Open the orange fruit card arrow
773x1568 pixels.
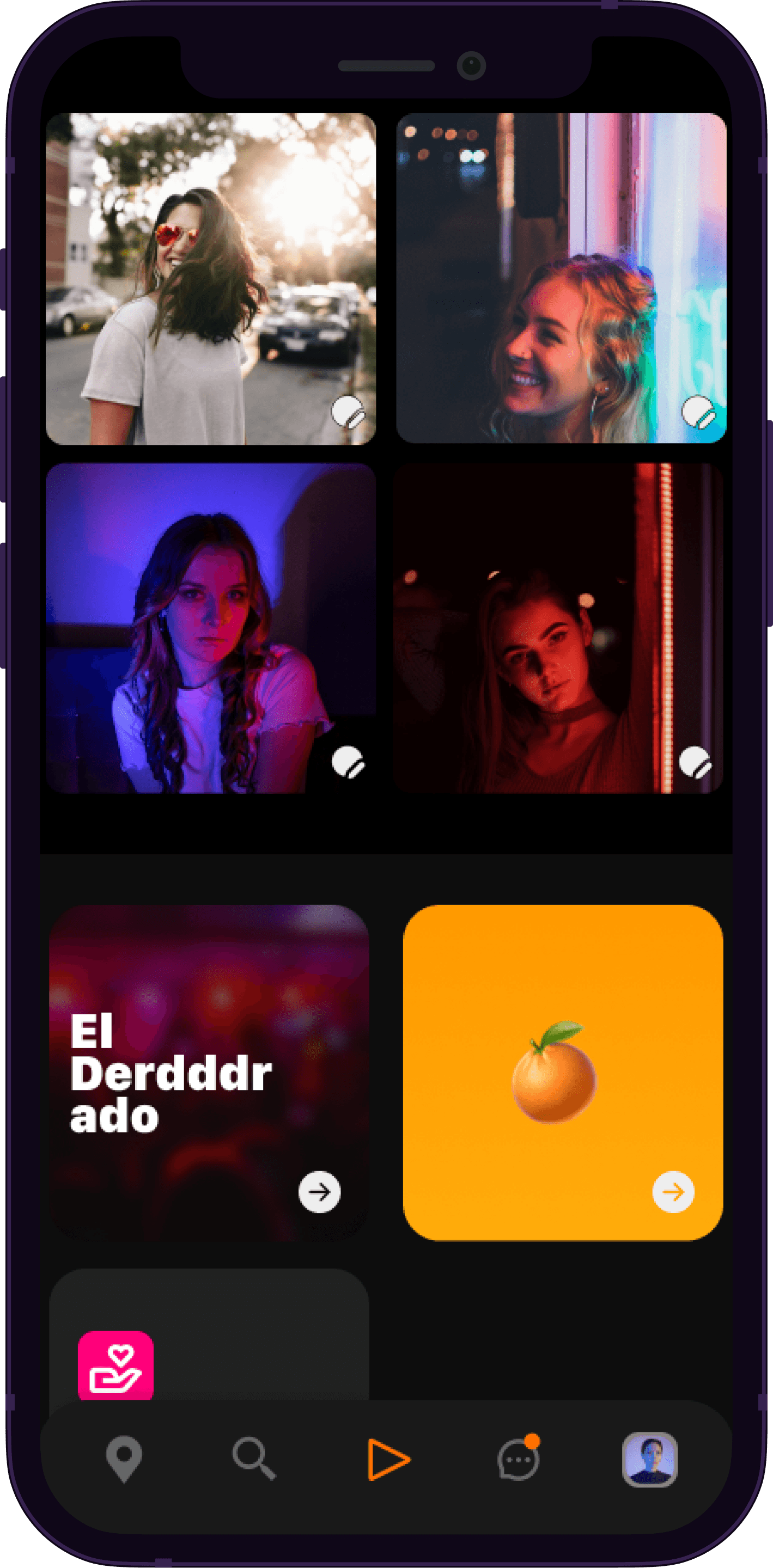point(673,1192)
